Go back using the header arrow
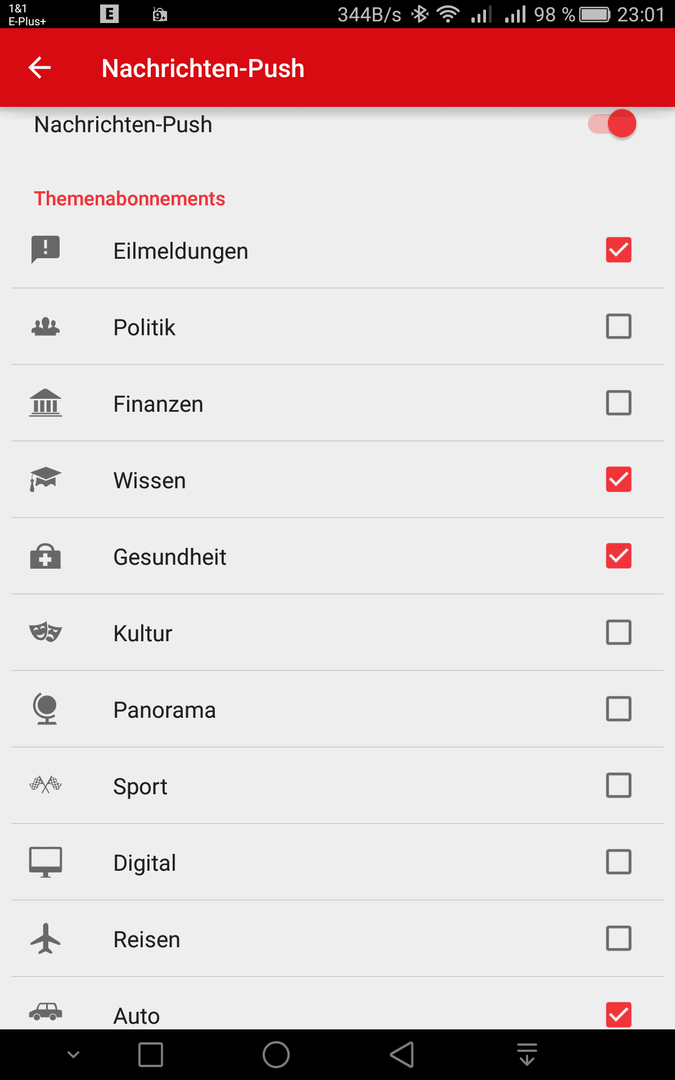675x1080 pixels. [39, 68]
